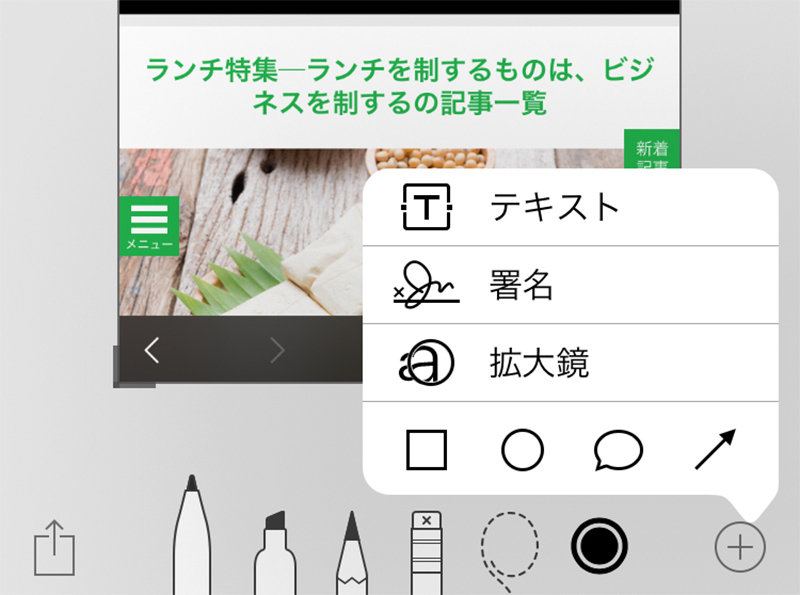Select the pen tool
The width and height of the screenshot is (800, 595).
191,540
